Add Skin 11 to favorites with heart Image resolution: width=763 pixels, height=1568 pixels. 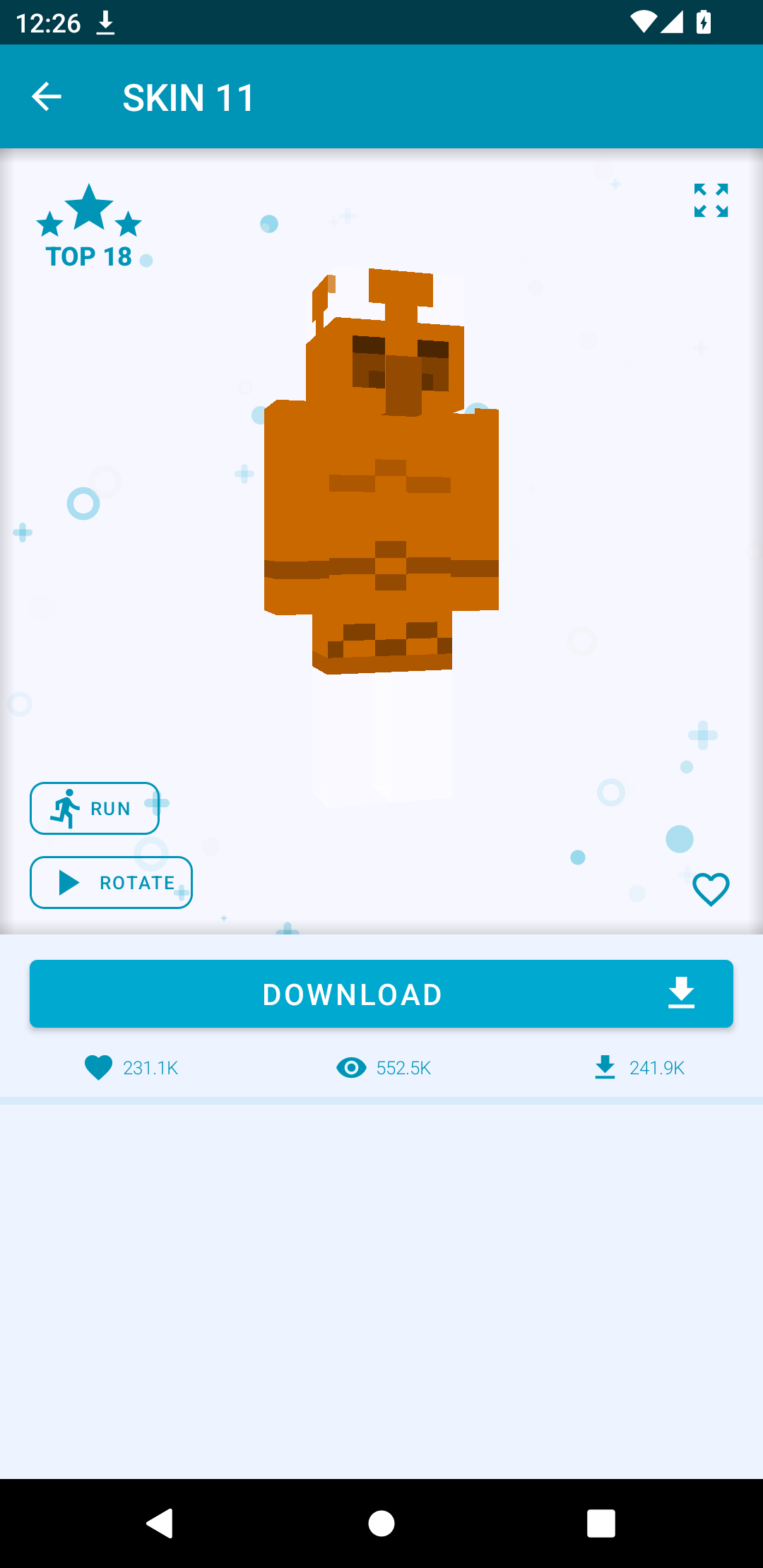tap(711, 889)
